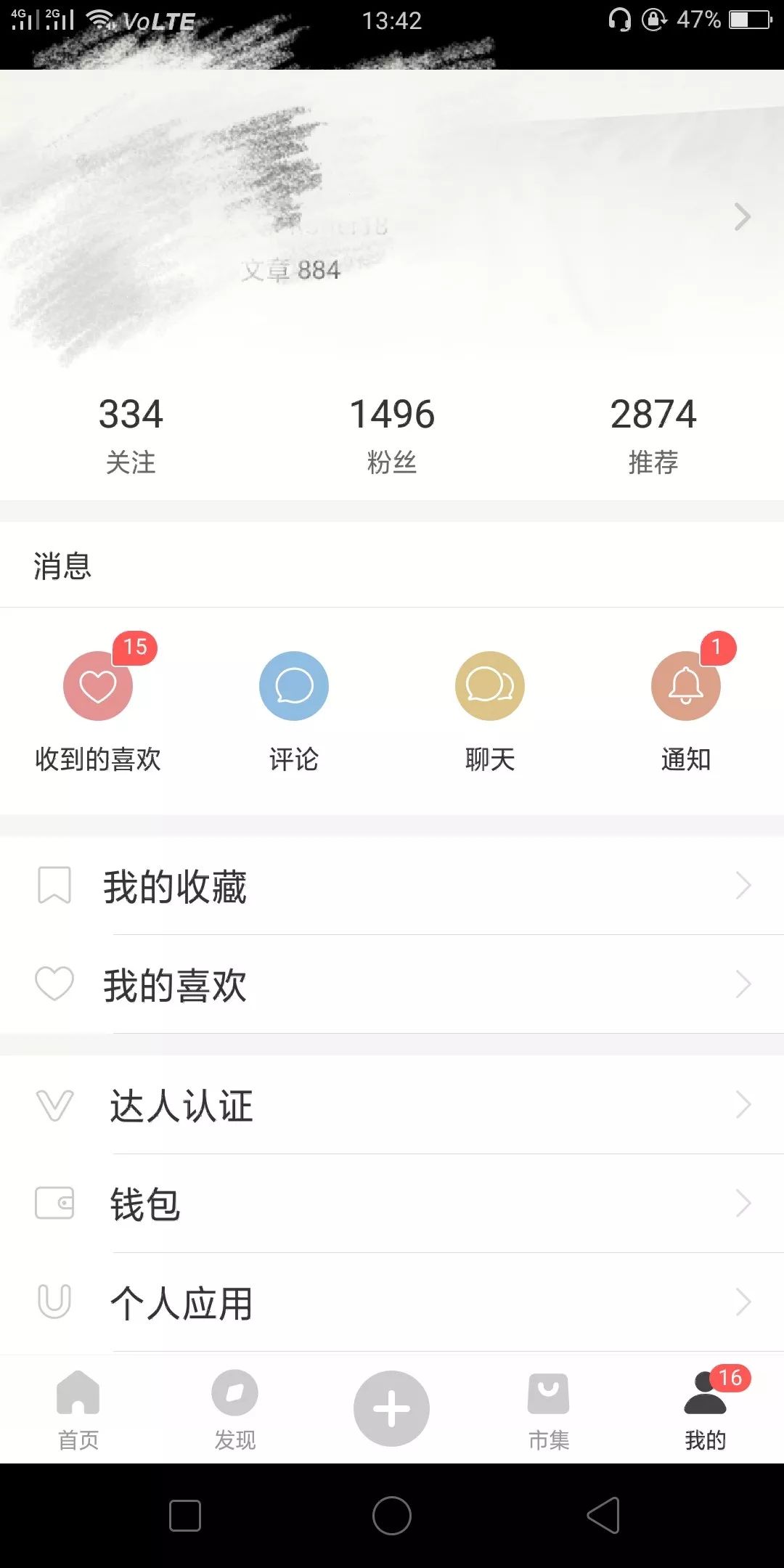Open 我的收藏 via its right arrow
The height and width of the screenshot is (1568, 784).
click(743, 886)
